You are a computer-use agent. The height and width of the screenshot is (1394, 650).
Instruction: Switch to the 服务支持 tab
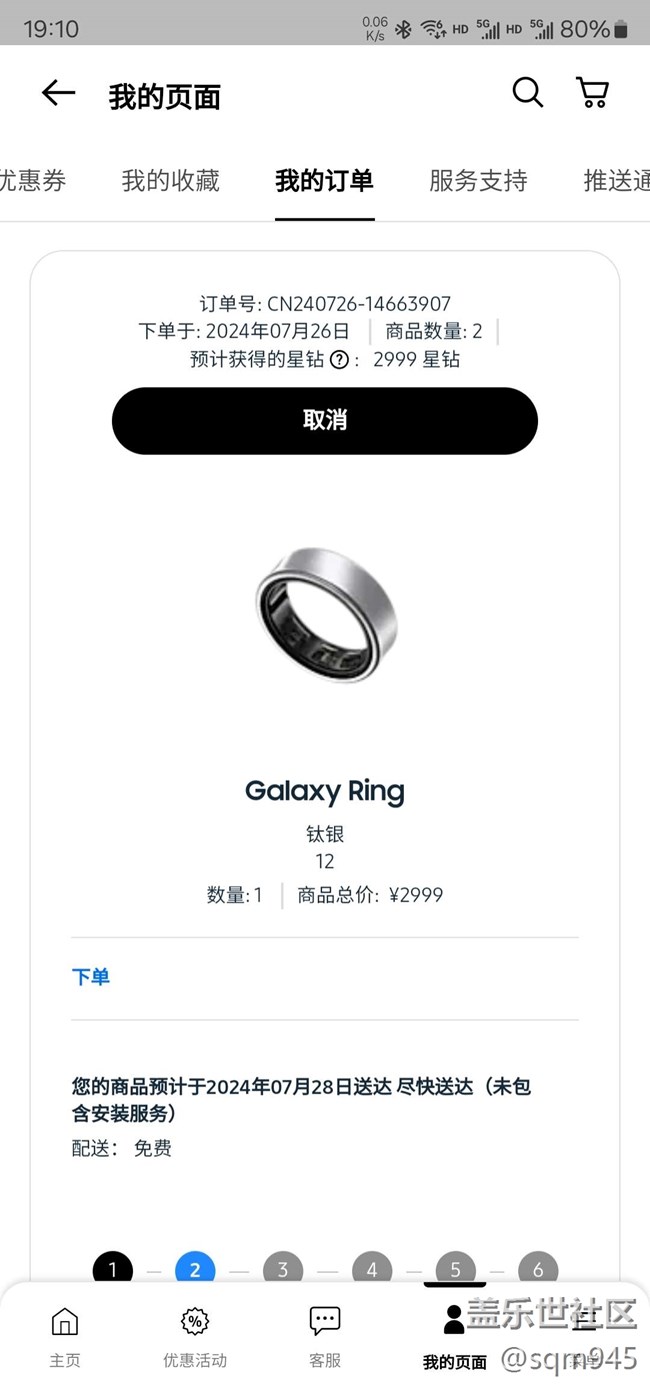click(x=478, y=181)
